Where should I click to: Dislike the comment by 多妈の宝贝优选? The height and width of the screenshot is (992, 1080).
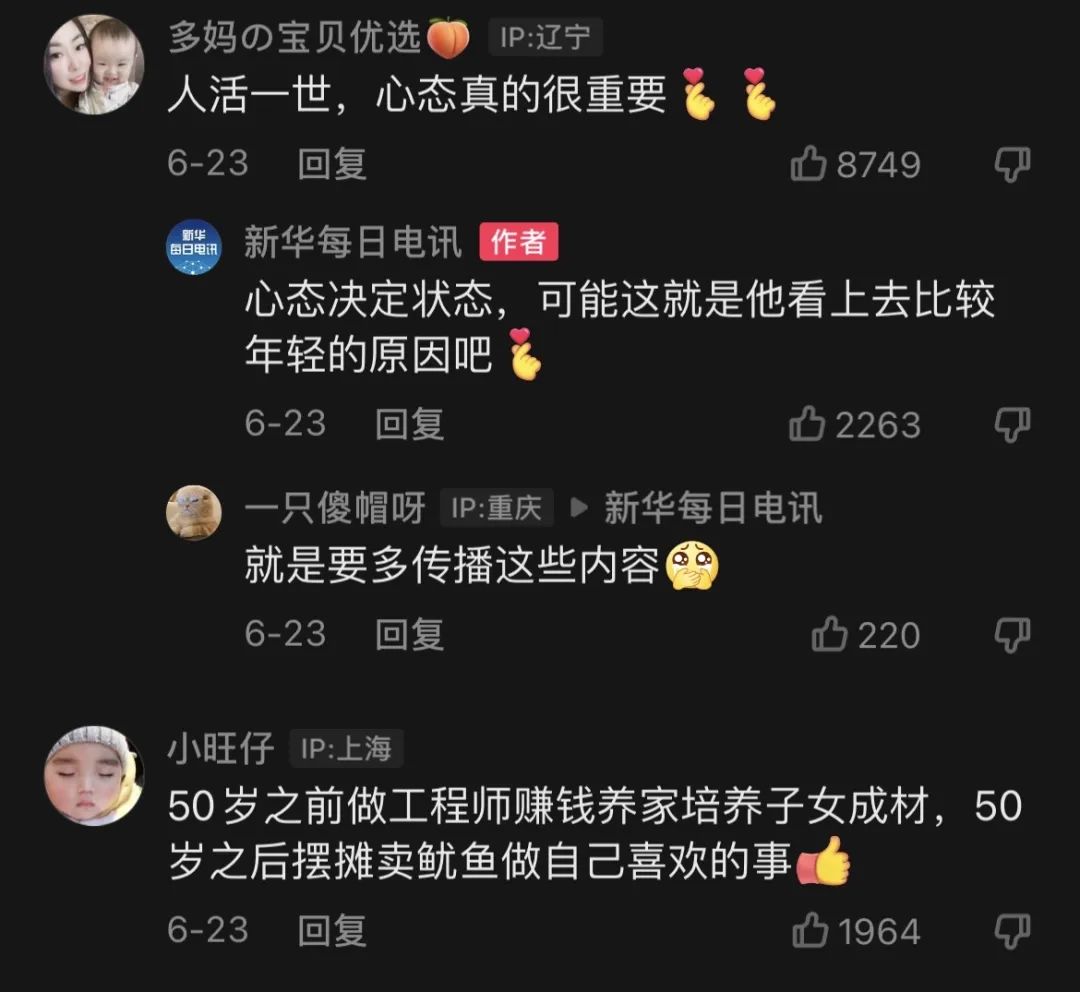tap(1012, 164)
